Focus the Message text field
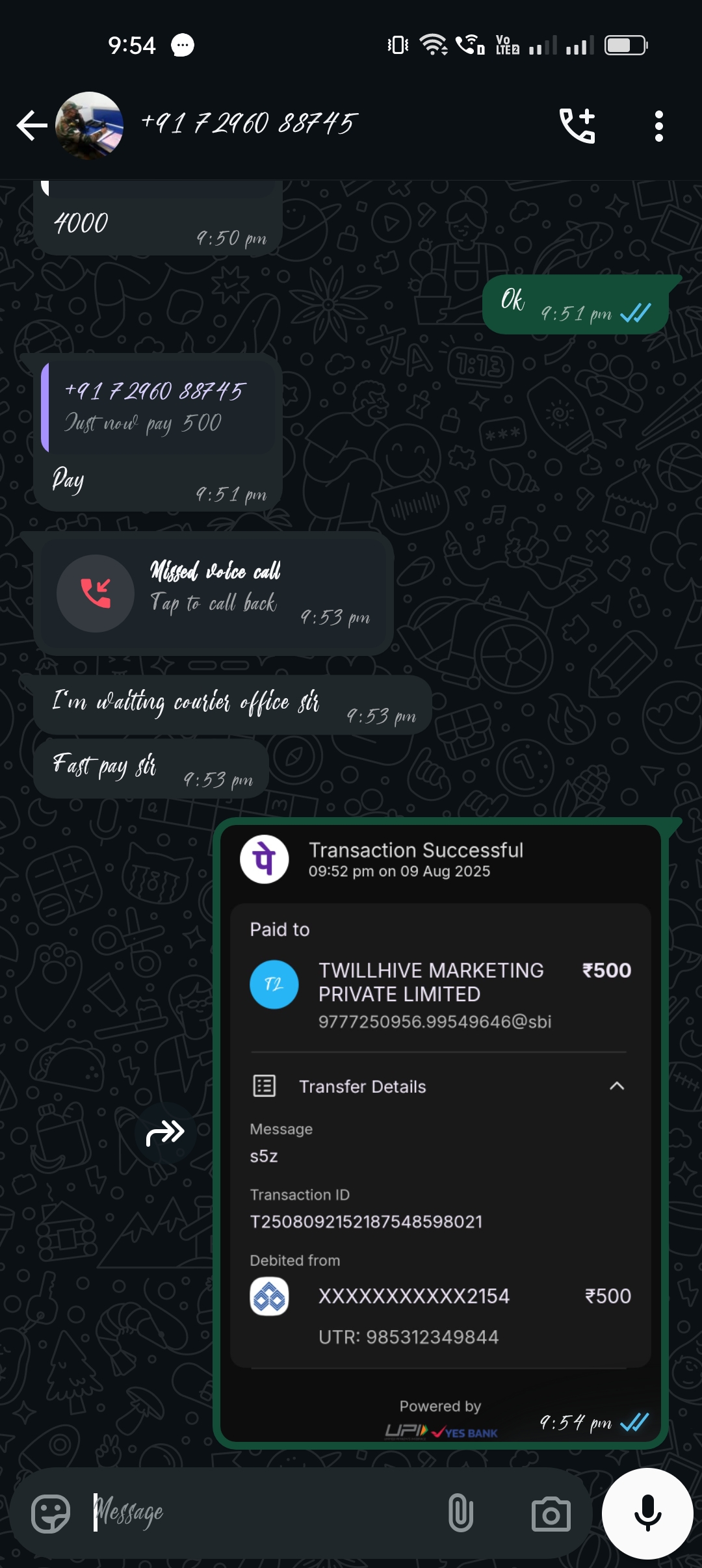This screenshot has height=1568, width=702. (x=260, y=1513)
